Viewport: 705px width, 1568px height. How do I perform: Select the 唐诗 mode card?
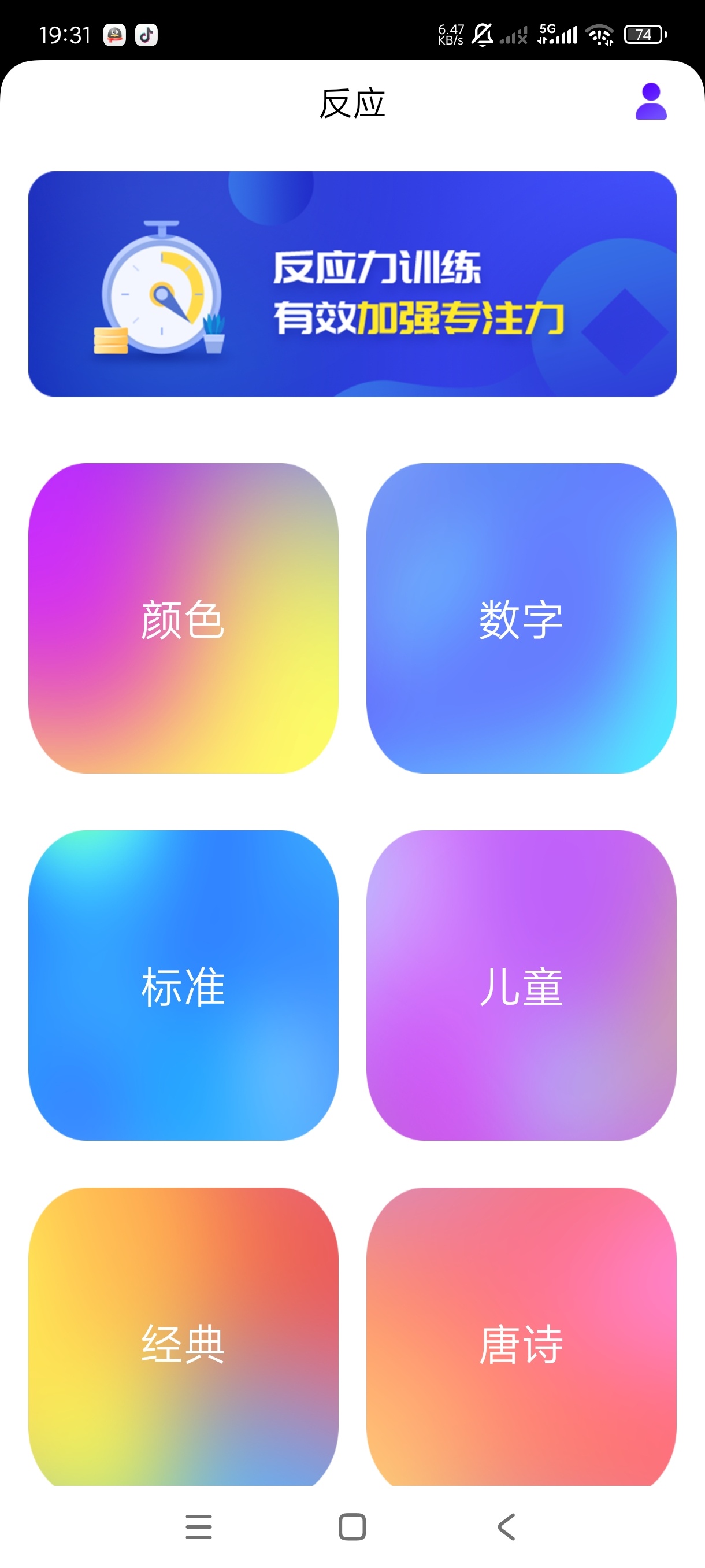tap(521, 1337)
